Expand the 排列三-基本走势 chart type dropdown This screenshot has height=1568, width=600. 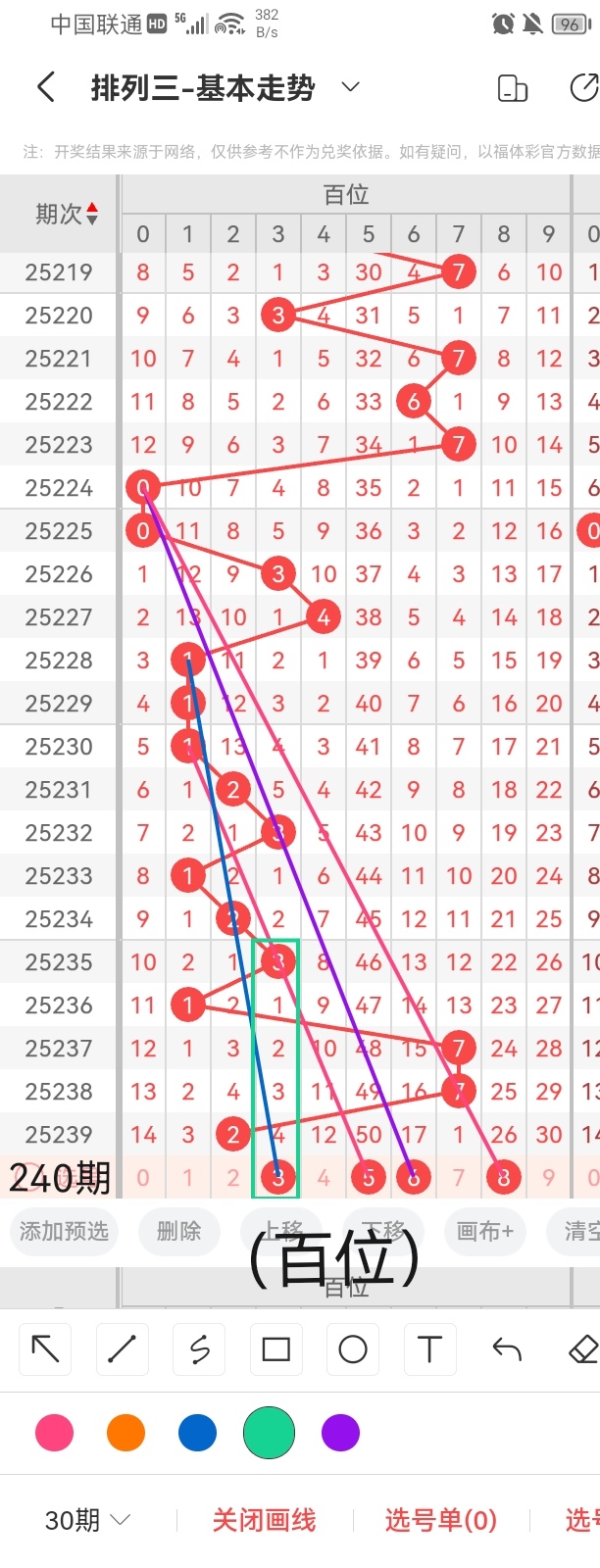pyautogui.click(x=350, y=87)
